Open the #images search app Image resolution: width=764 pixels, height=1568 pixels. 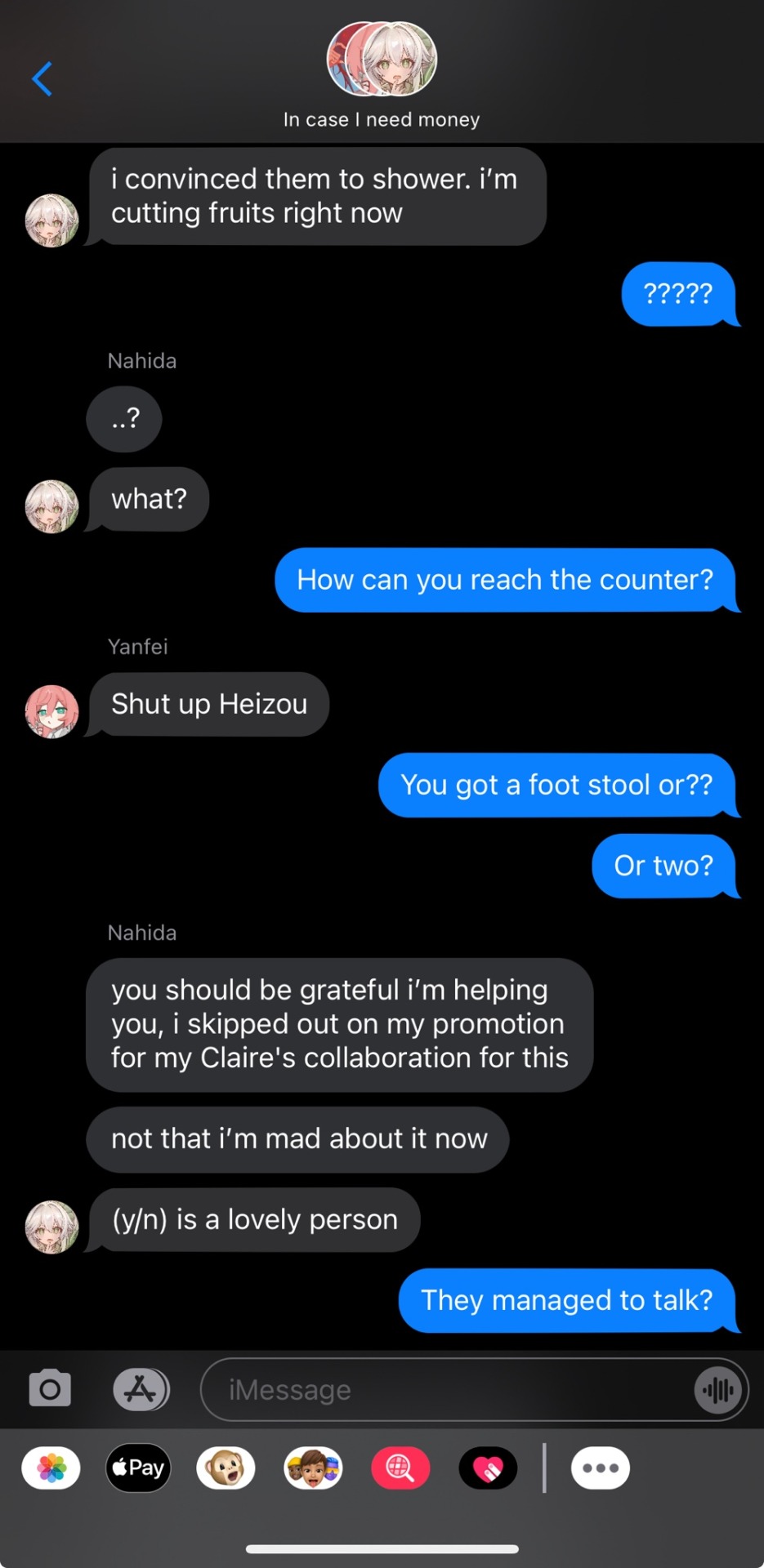click(400, 1468)
